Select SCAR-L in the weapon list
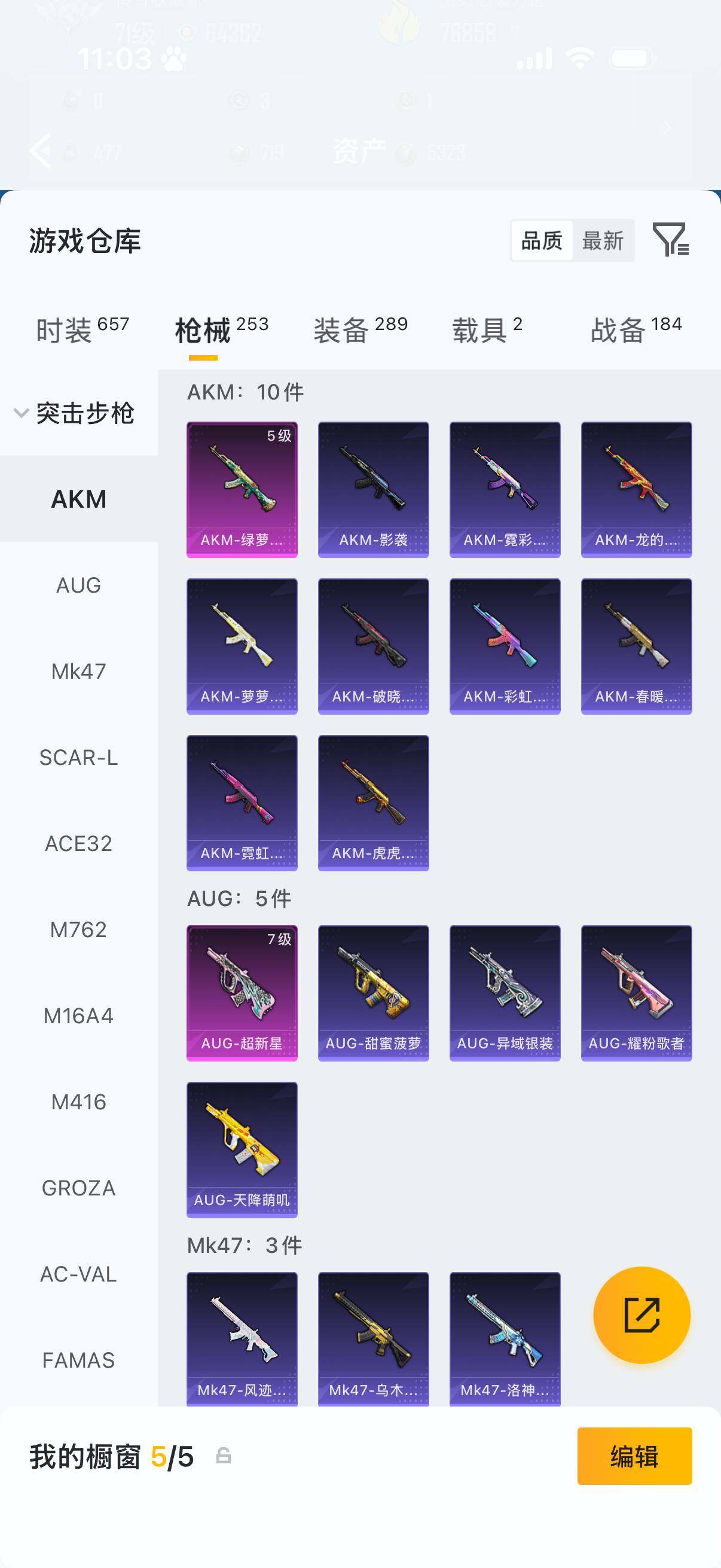 coord(78,757)
